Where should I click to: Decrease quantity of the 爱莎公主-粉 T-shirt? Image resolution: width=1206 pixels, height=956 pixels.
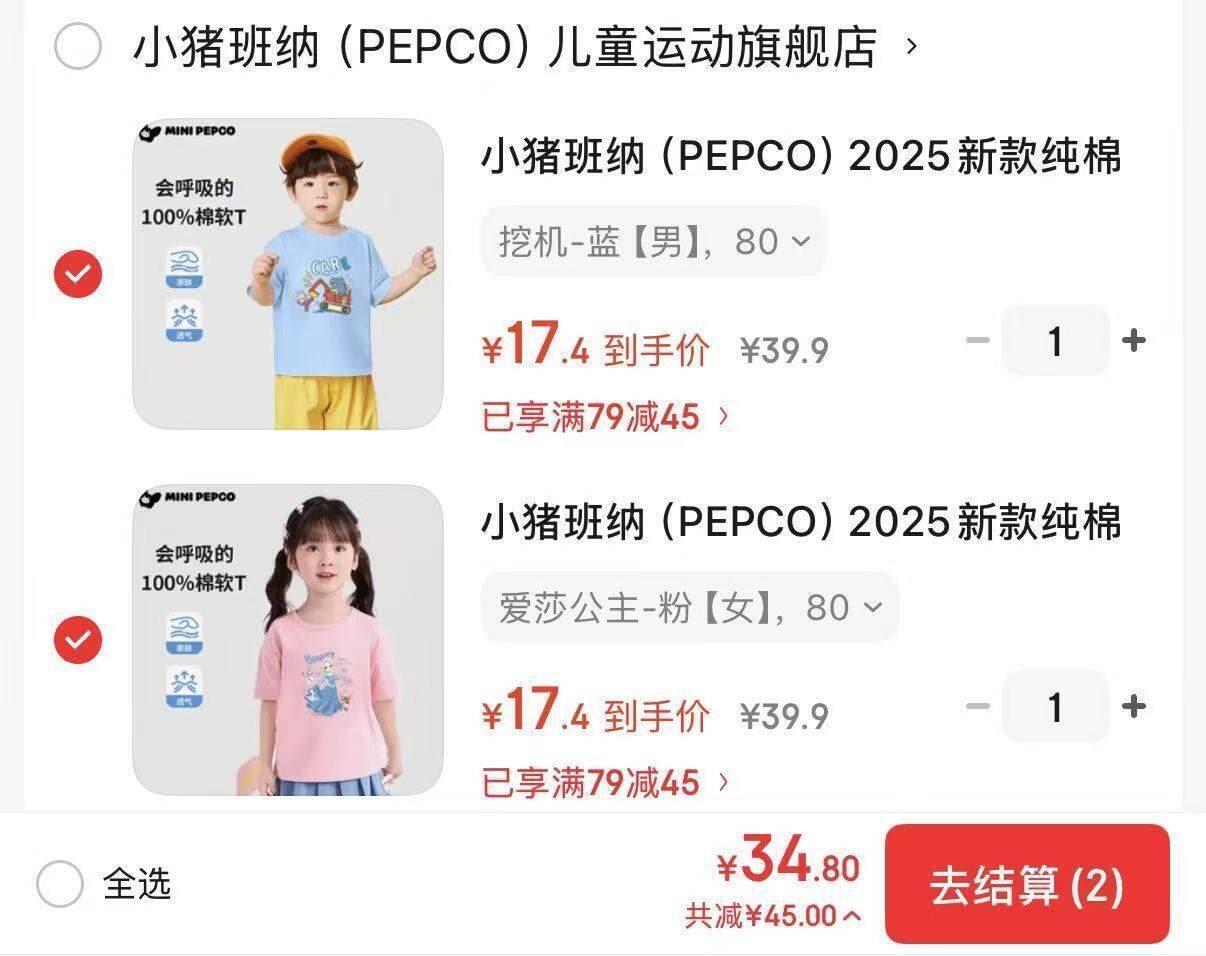[x=978, y=707]
